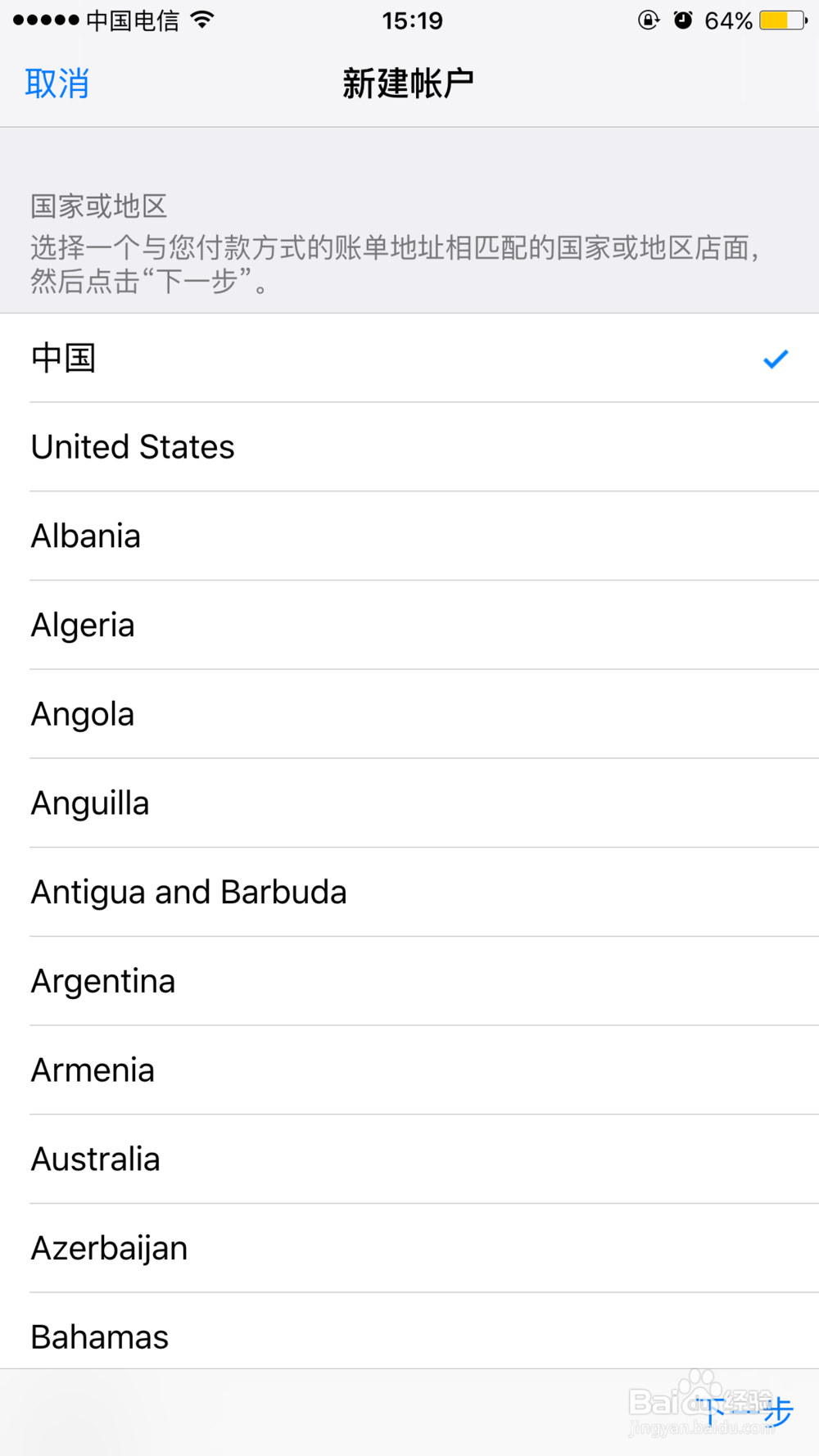
Task: Keep 中国 selected as the region
Action: (x=62, y=358)
